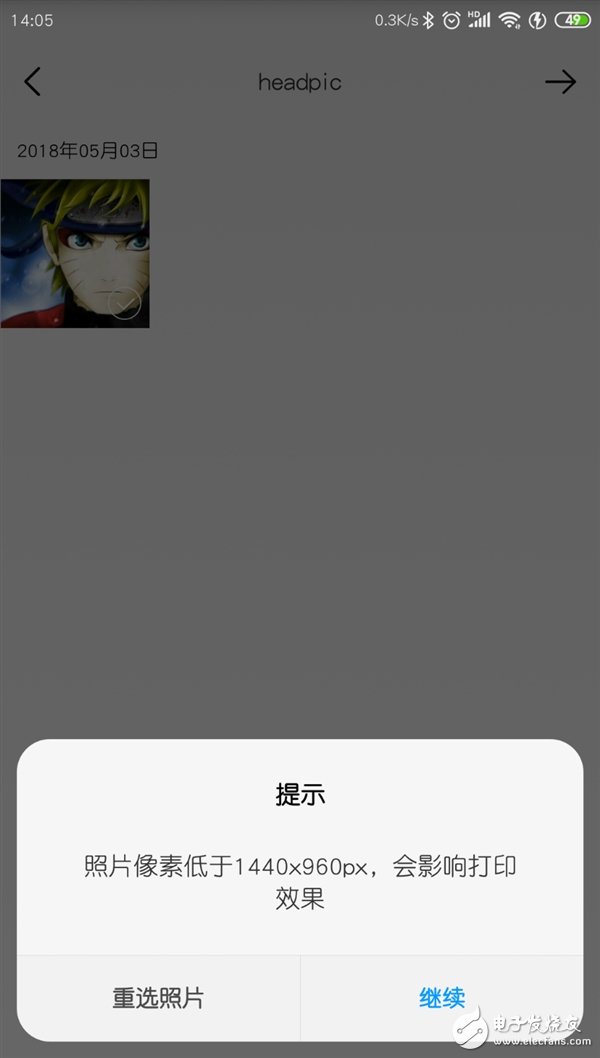600x1058 pixels.
Task: Proceed with the top-right forward arrow
Action: coord(560,82)
